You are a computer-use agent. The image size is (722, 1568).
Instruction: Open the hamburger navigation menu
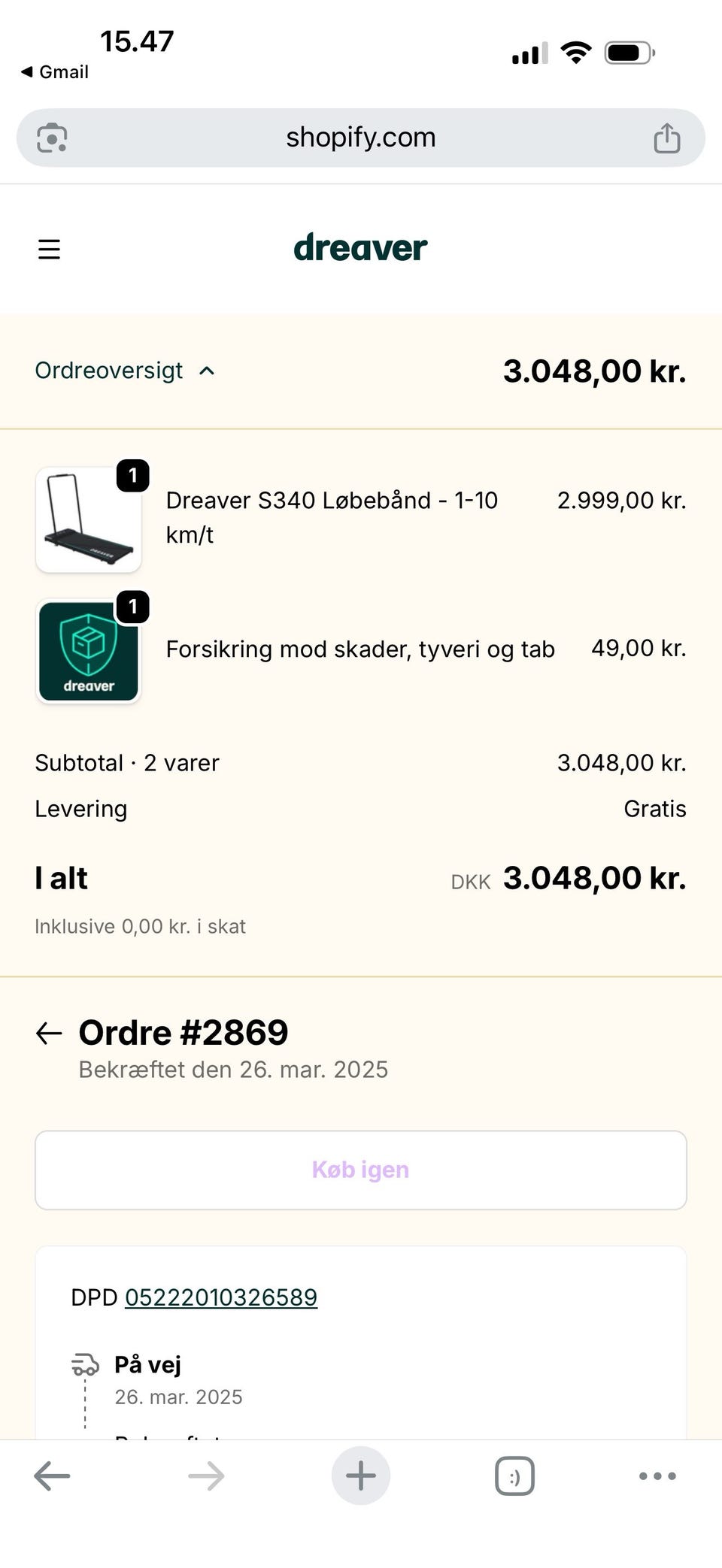(x=49, y=248)
